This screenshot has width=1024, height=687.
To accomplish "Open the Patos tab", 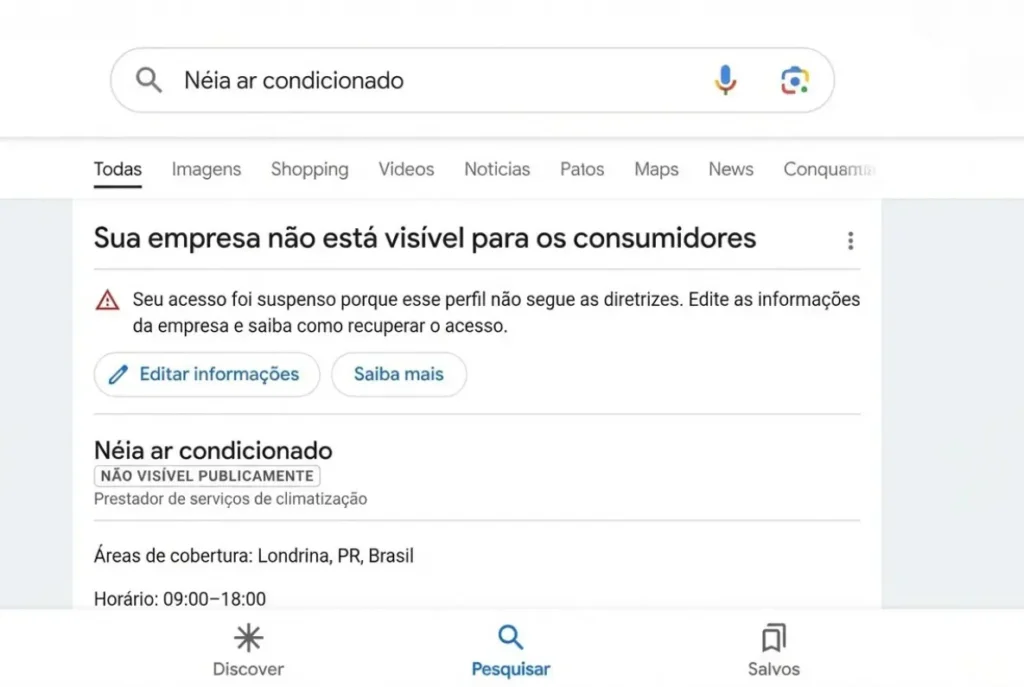I will coord(582,169).
